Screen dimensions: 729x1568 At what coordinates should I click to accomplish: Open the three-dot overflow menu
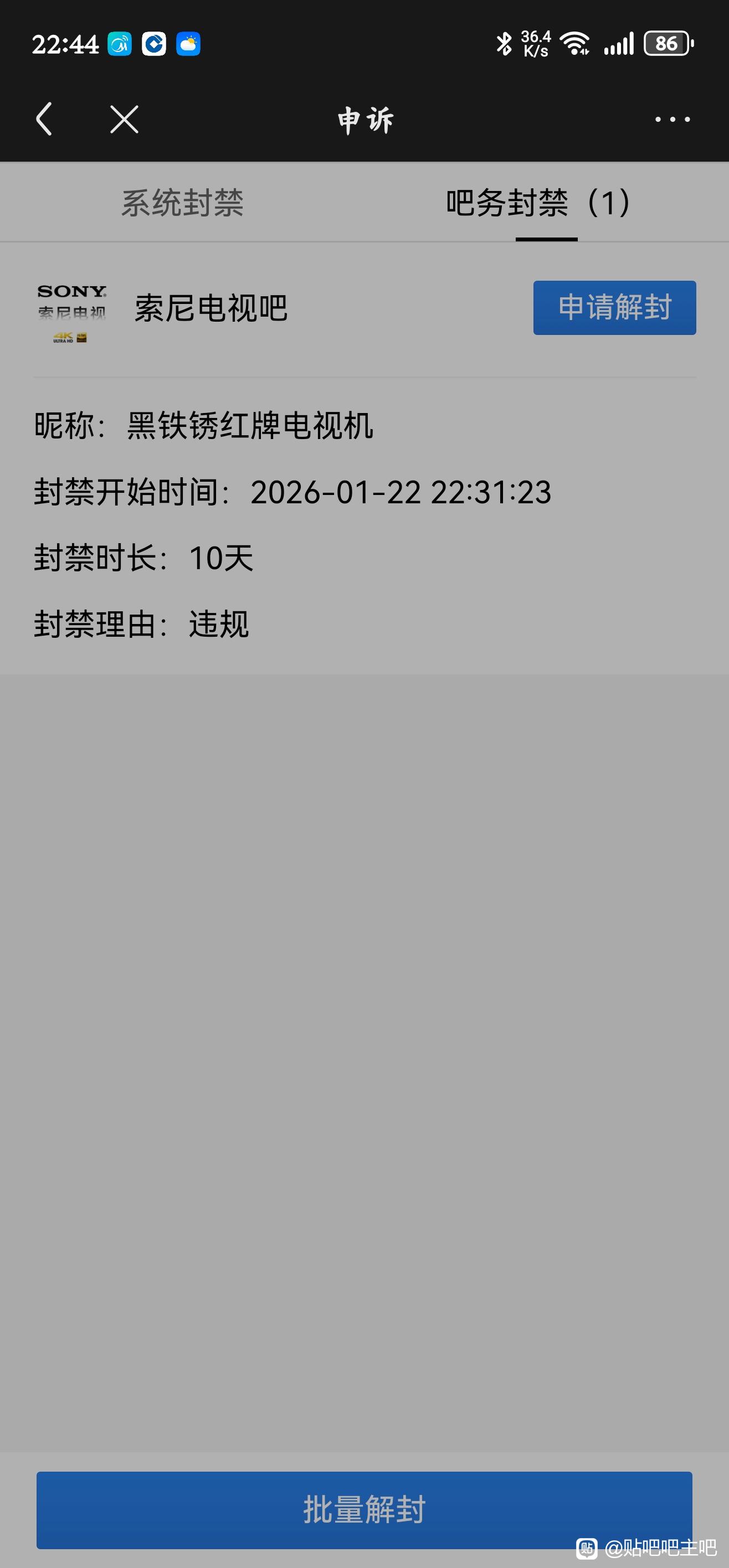point(672,119)
